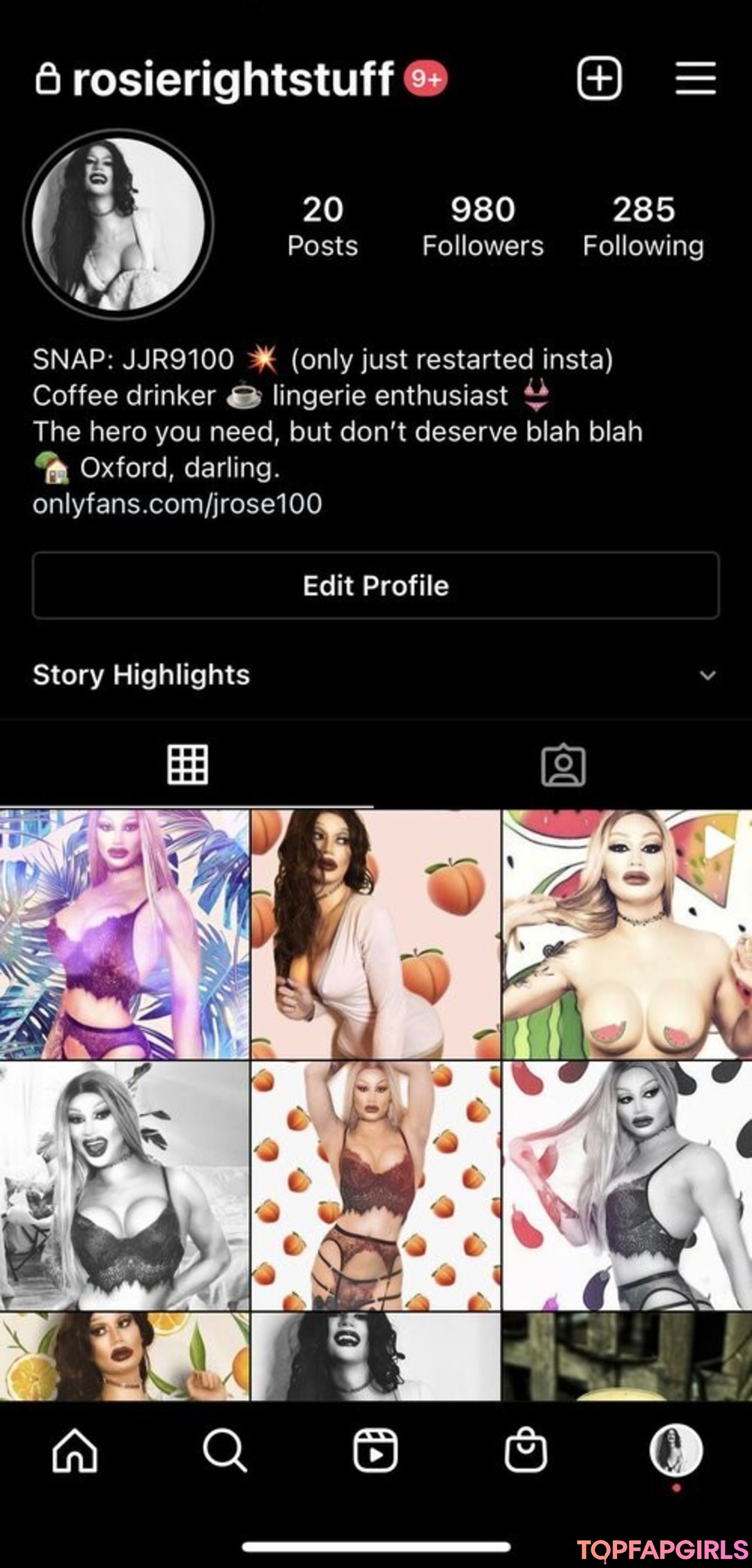Open the hamburger menu

(695, 77)
